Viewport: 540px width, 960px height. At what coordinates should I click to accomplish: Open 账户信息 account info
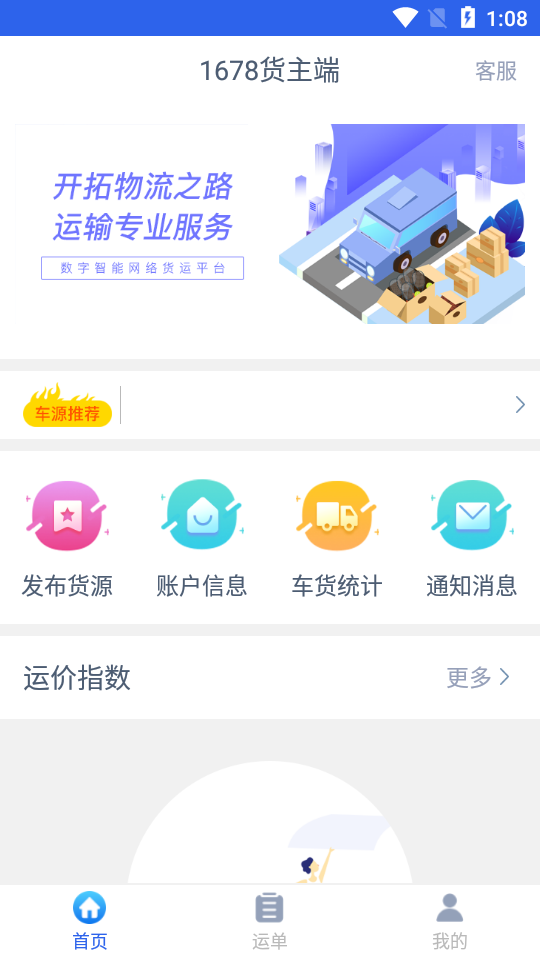202,539
